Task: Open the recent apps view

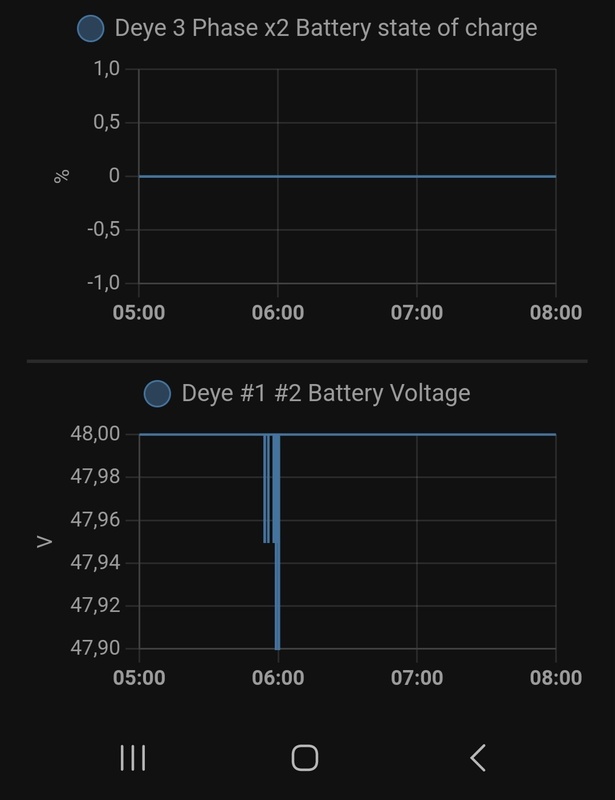Action: click(133, 757)
